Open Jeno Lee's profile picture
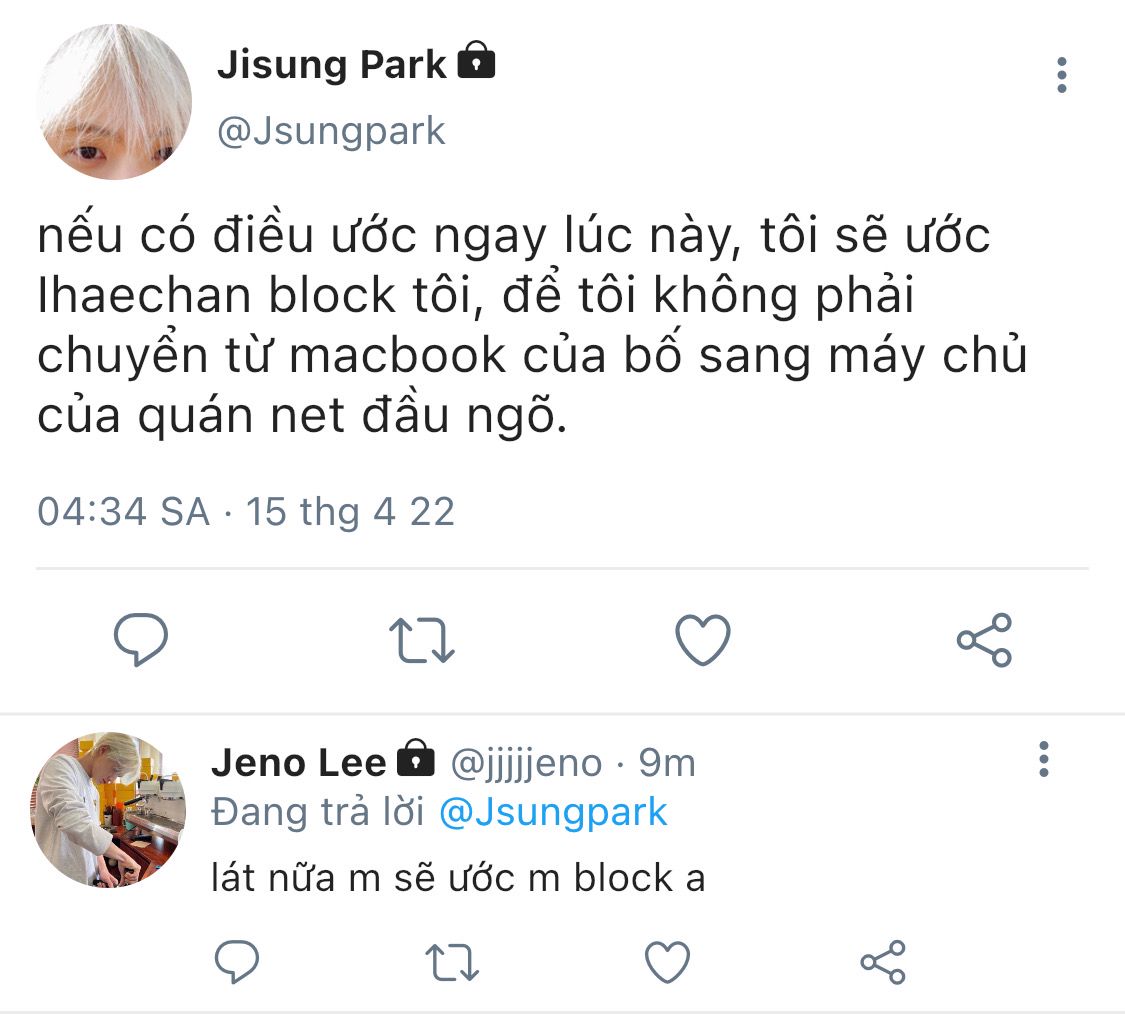Image resolution: width=1125 pixels, height=1014 pixels. 108,810
